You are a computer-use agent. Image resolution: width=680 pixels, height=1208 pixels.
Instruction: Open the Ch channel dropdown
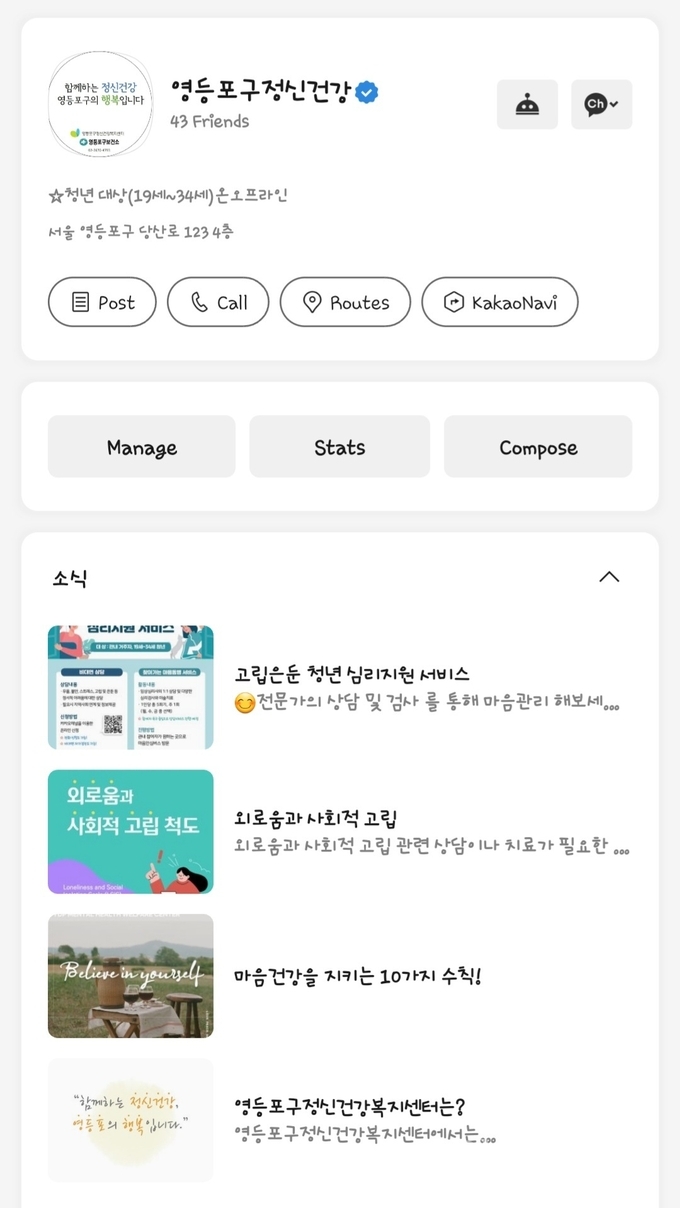tap(601, 104)
